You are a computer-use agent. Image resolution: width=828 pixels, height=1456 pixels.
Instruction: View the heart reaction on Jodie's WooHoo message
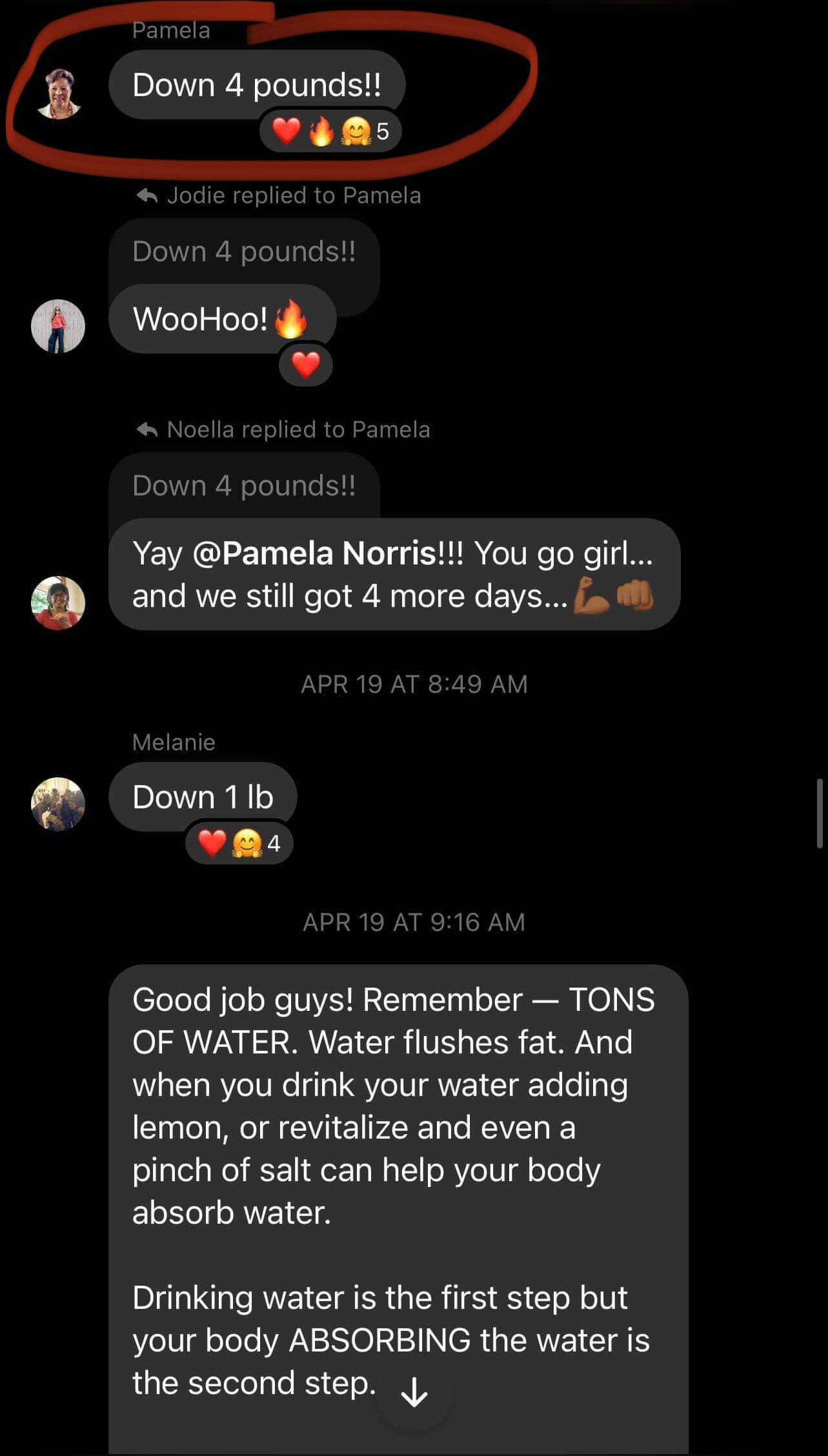(306, 365)
